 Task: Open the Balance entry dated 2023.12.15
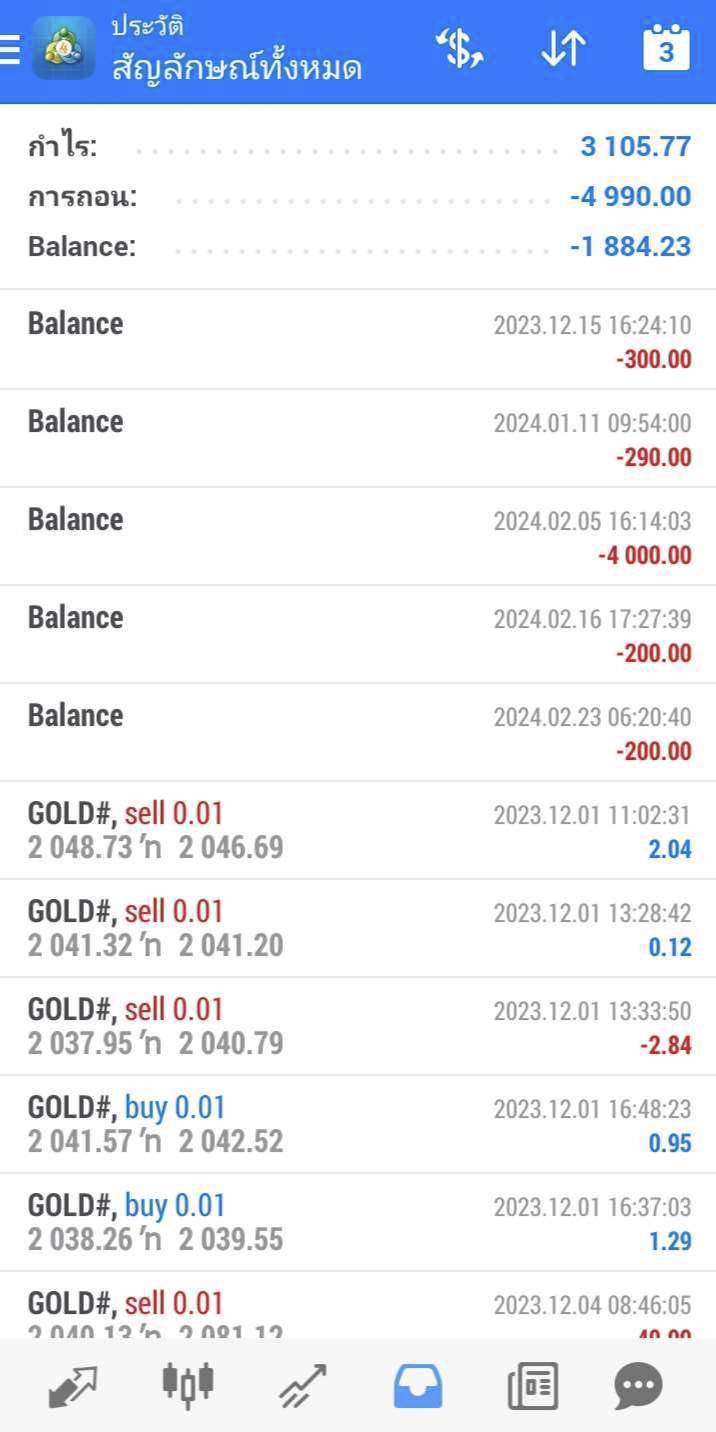358,340
